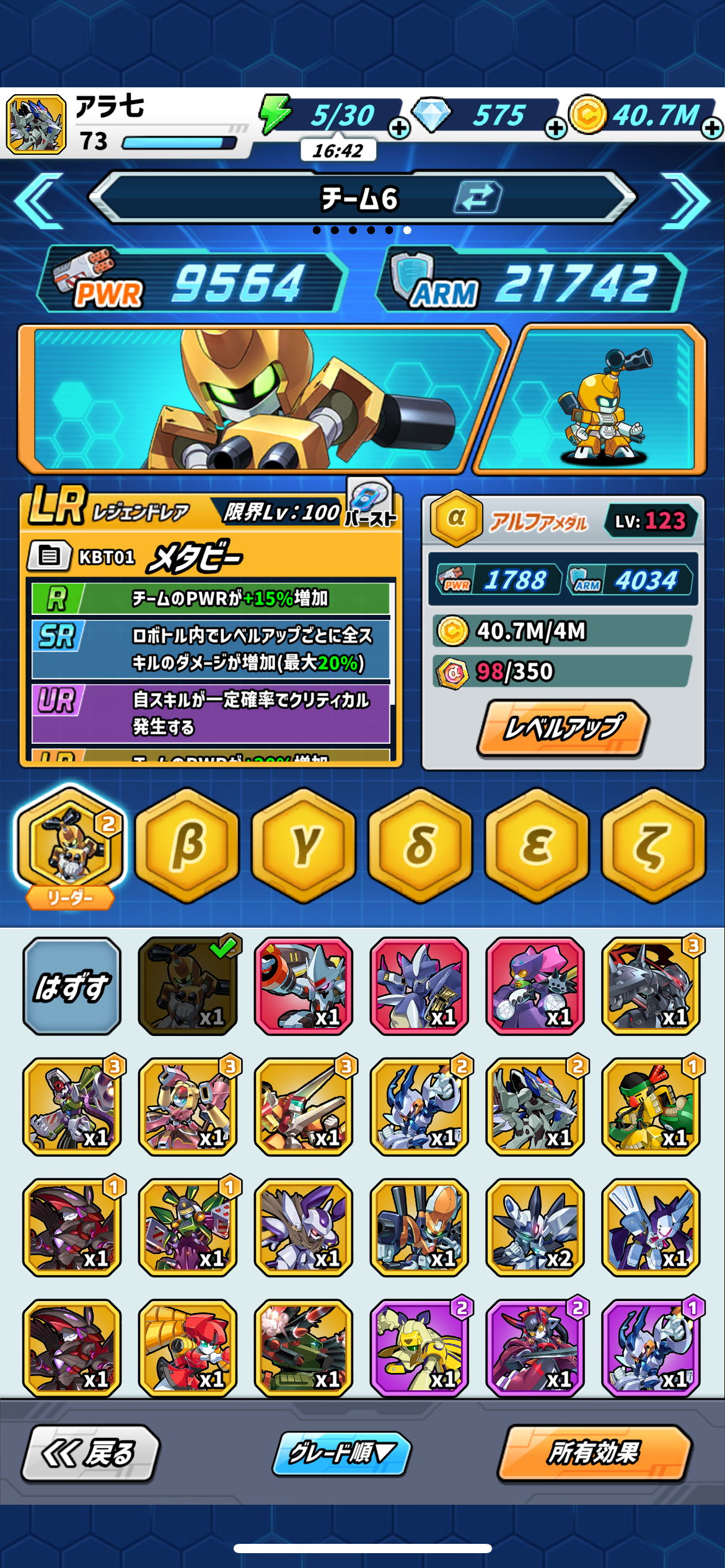This screenshot has width=725, height=1568.
Task: Tap the はずす remove button
Action: (72, 987)
